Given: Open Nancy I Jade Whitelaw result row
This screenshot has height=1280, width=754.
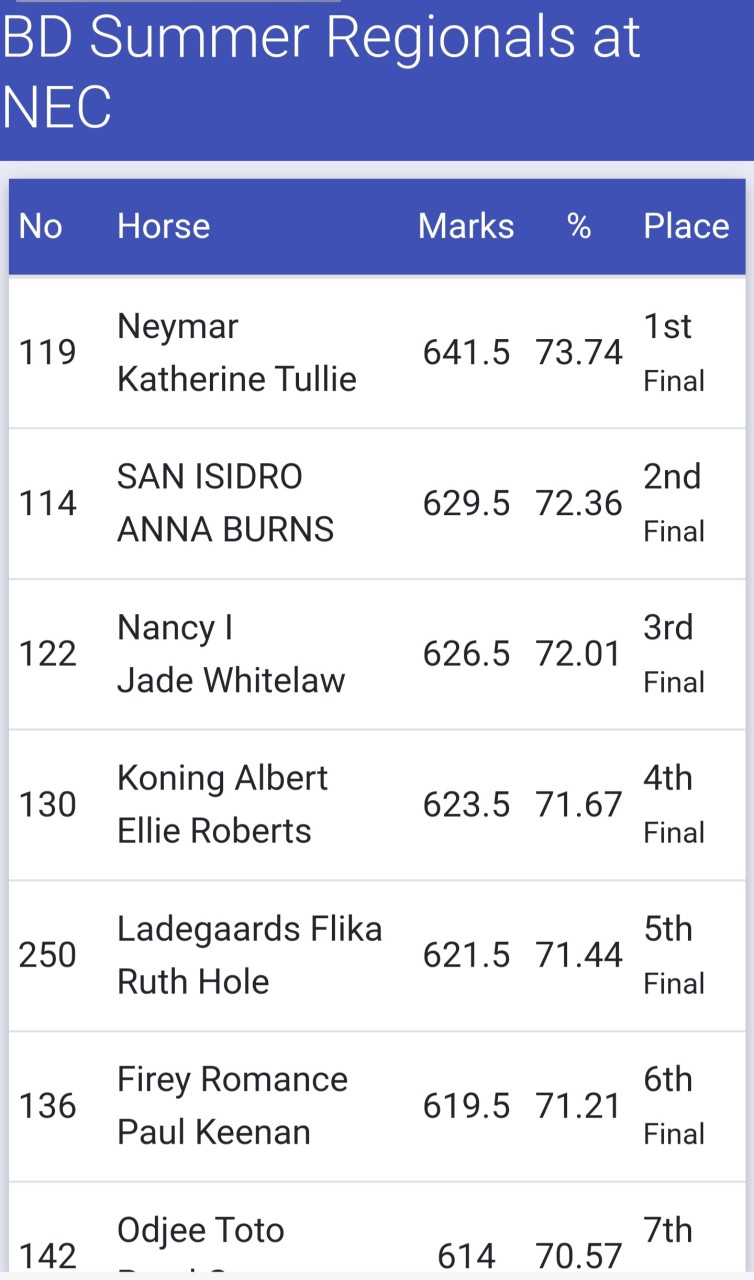Looking at the screenshot, I should (377, 655).
